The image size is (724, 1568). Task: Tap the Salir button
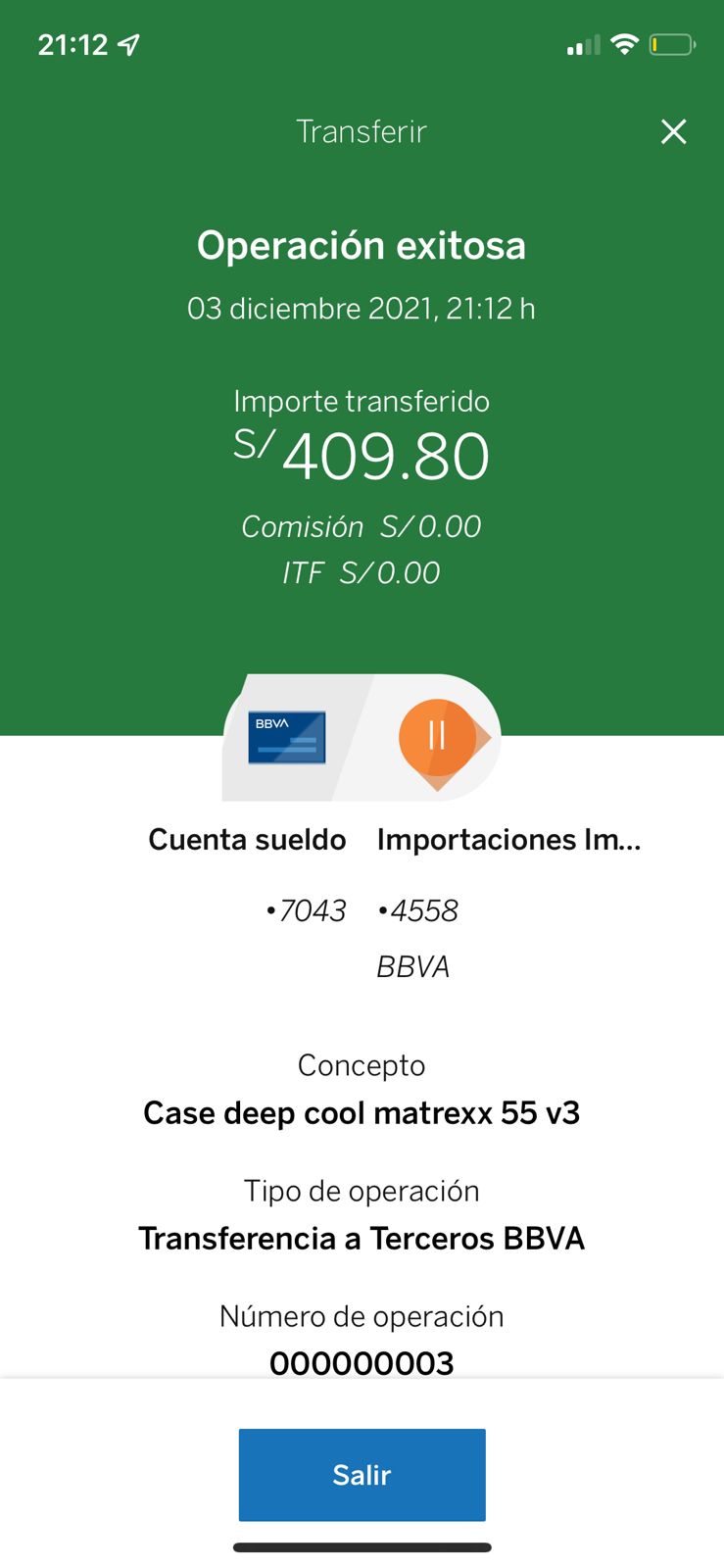pos(362,1474)
